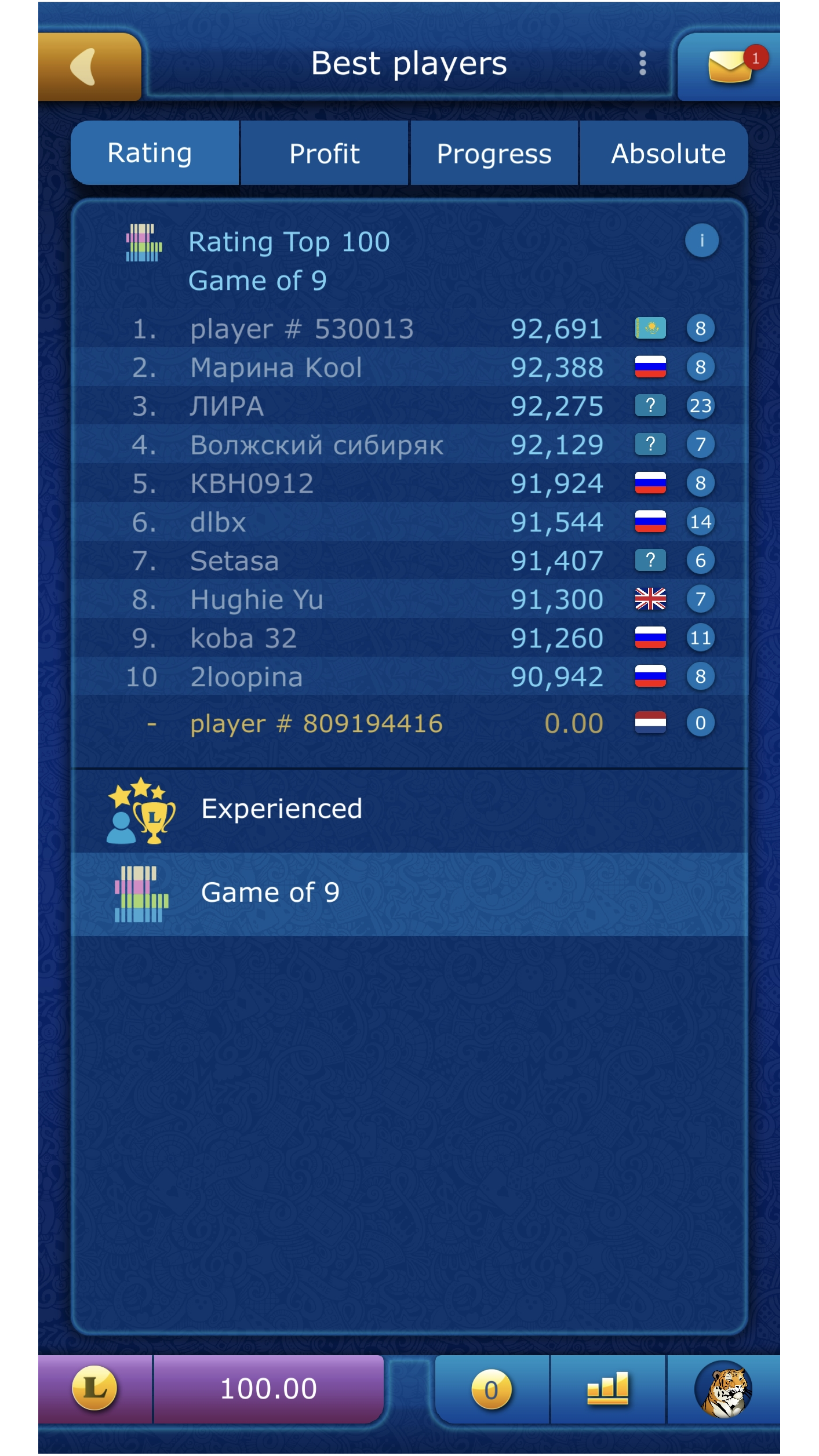Switch to the Progress tab
Screen dimensions: 819x1456
(x=494, y=154)
